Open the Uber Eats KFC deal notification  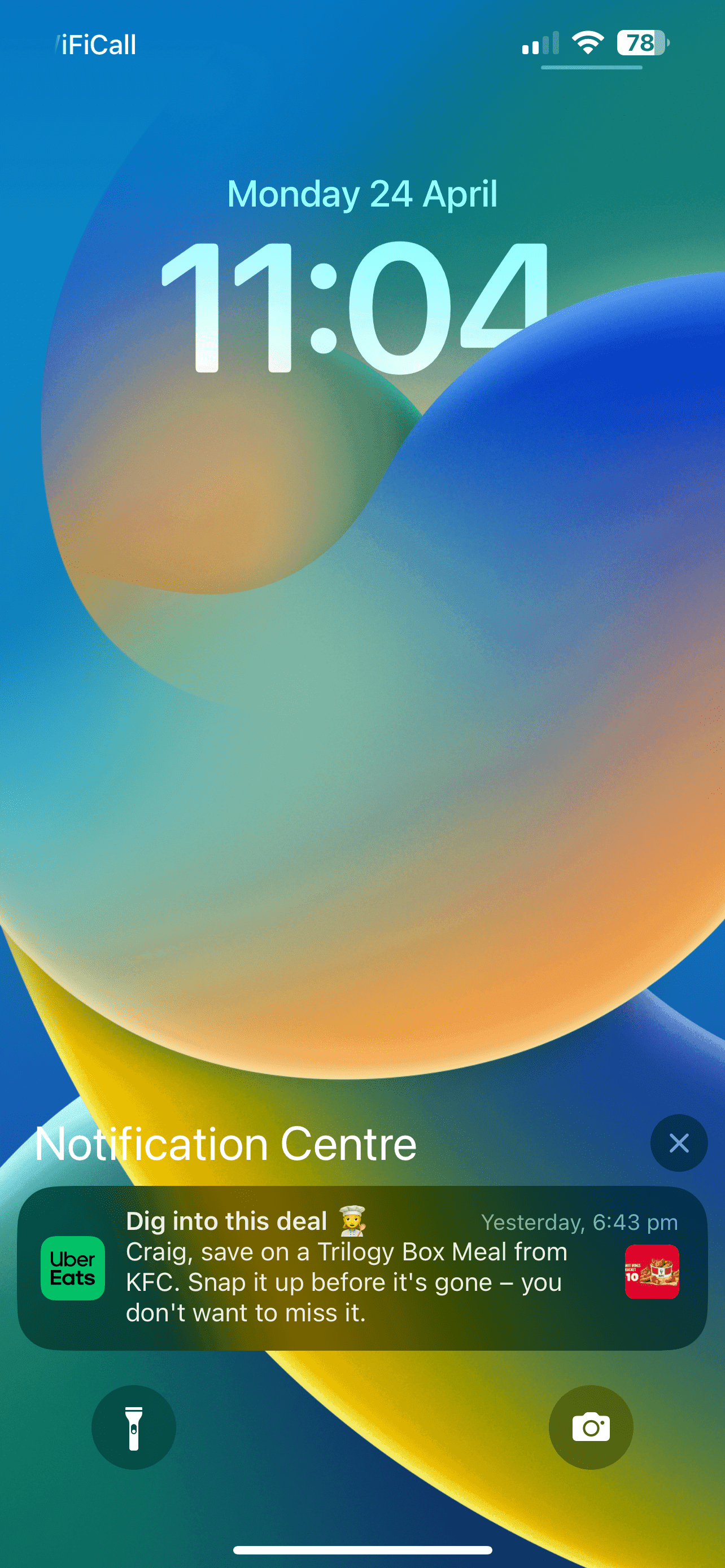click(361, 1267)
